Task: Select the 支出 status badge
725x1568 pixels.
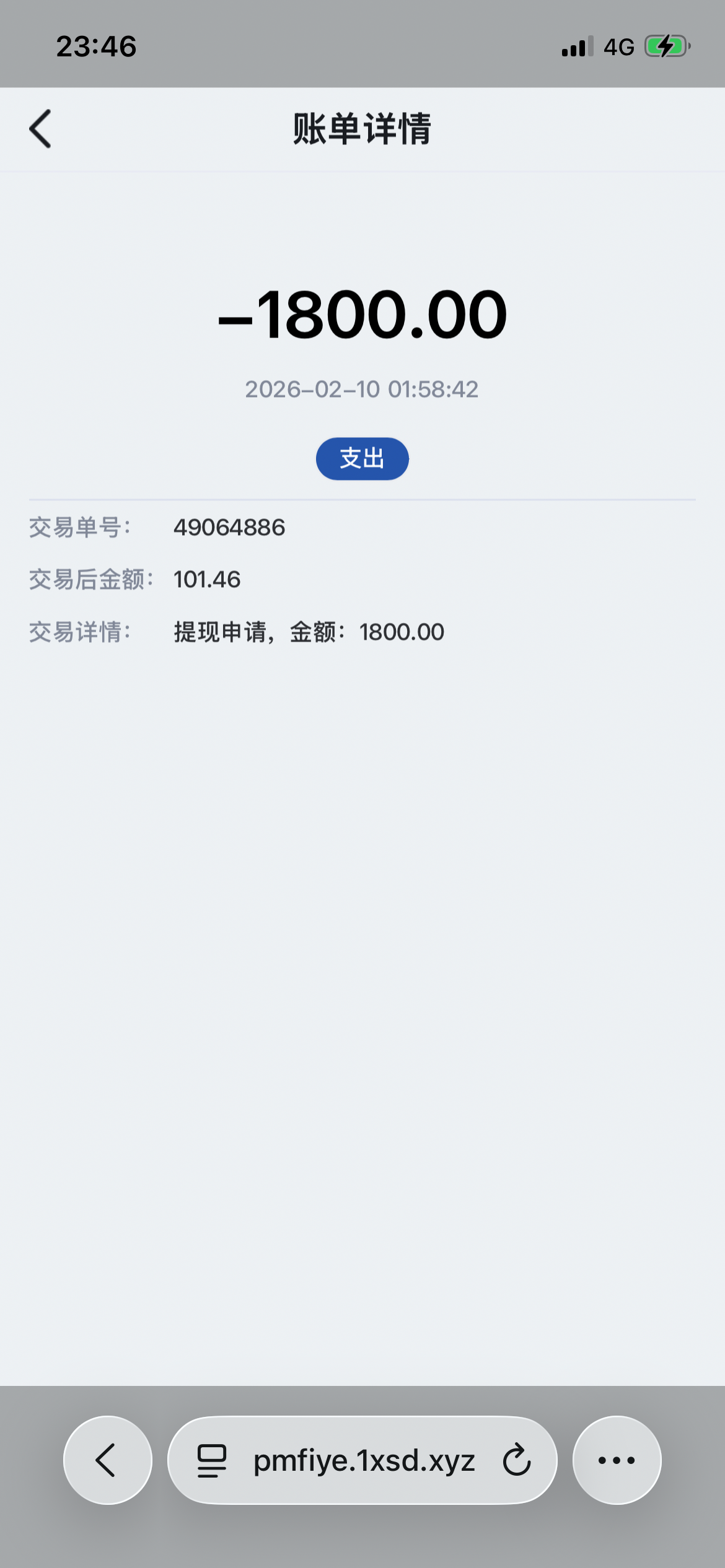Action: 361,458
